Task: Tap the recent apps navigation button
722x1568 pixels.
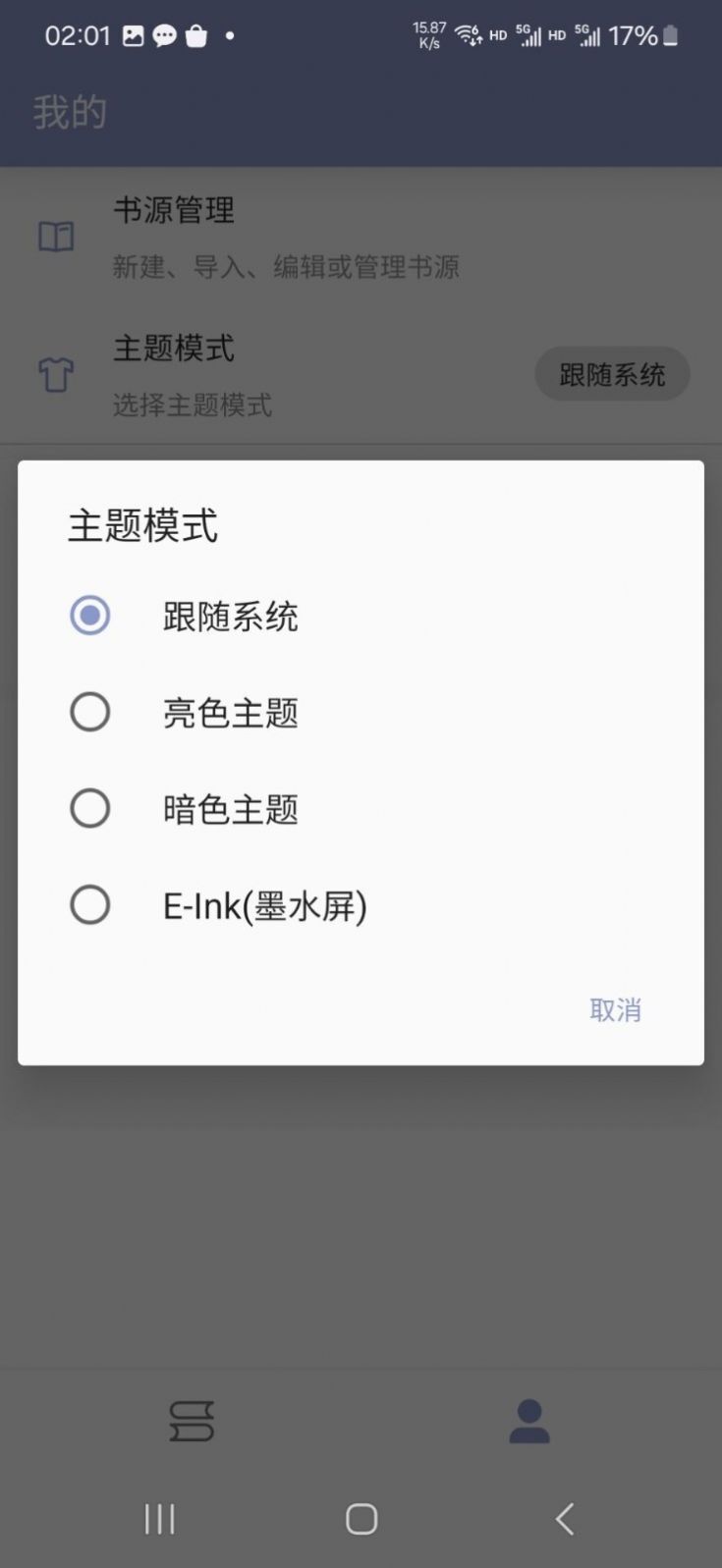Action: click(158, 1518)
